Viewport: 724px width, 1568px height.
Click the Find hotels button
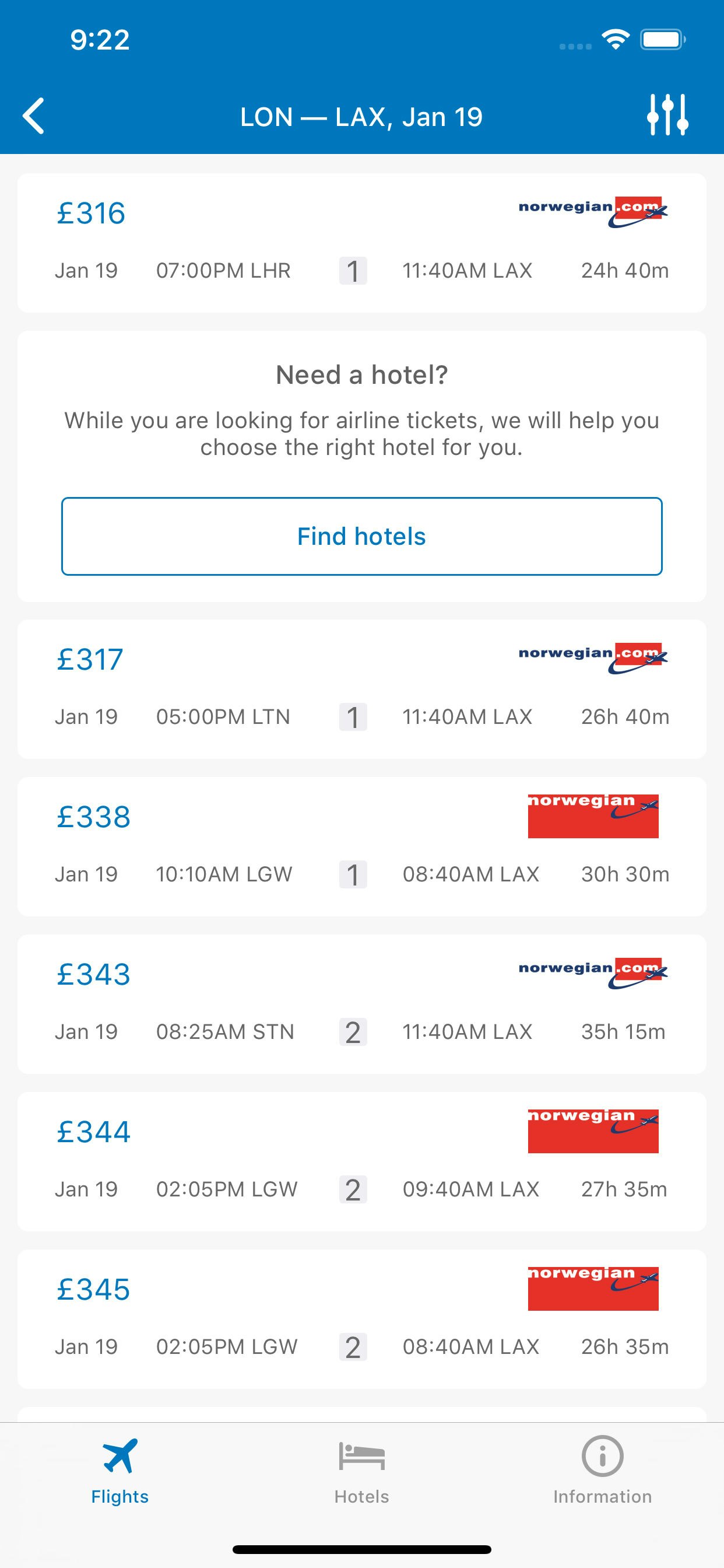[361, 535]
